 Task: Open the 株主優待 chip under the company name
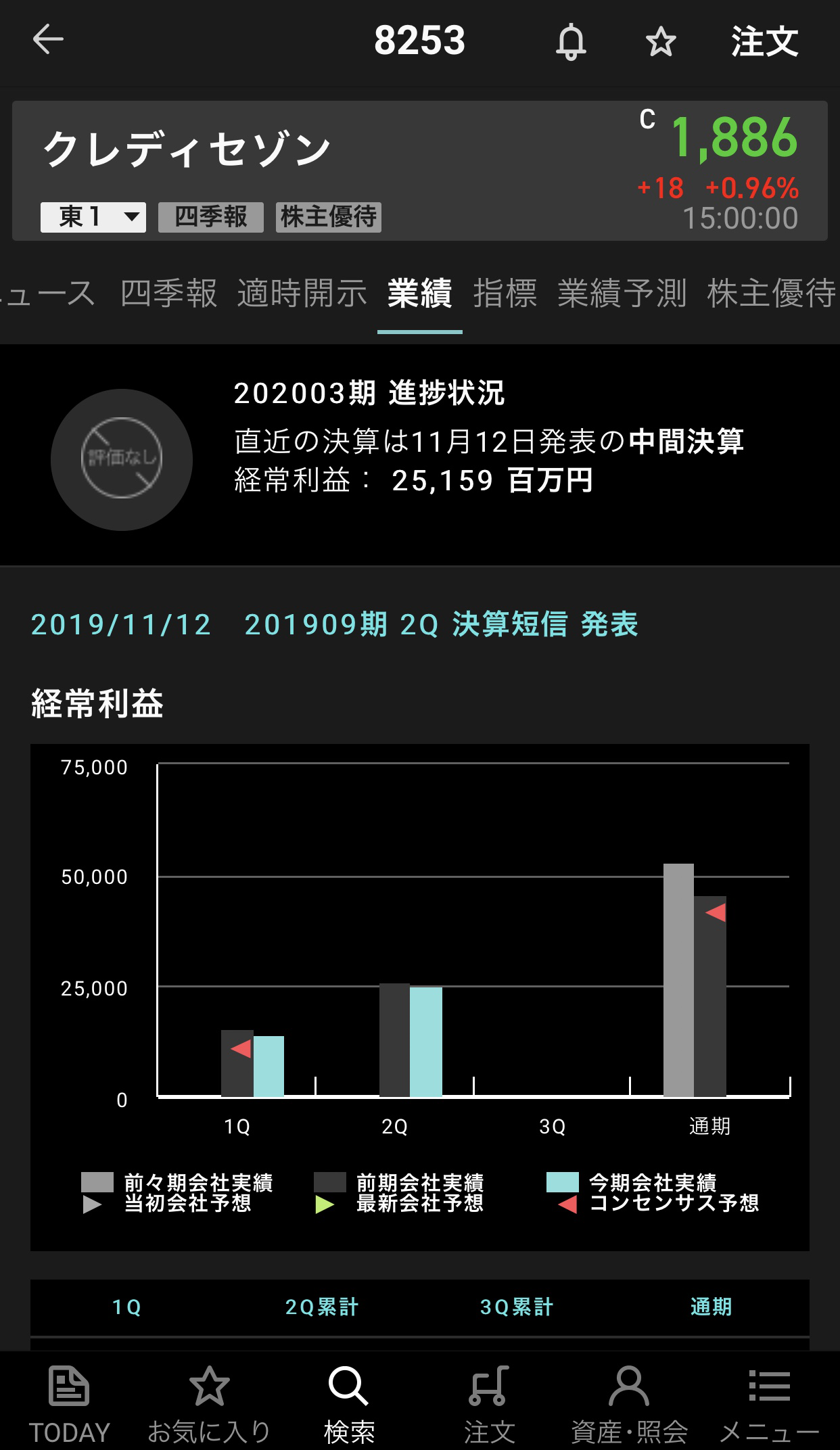[328, 217]
